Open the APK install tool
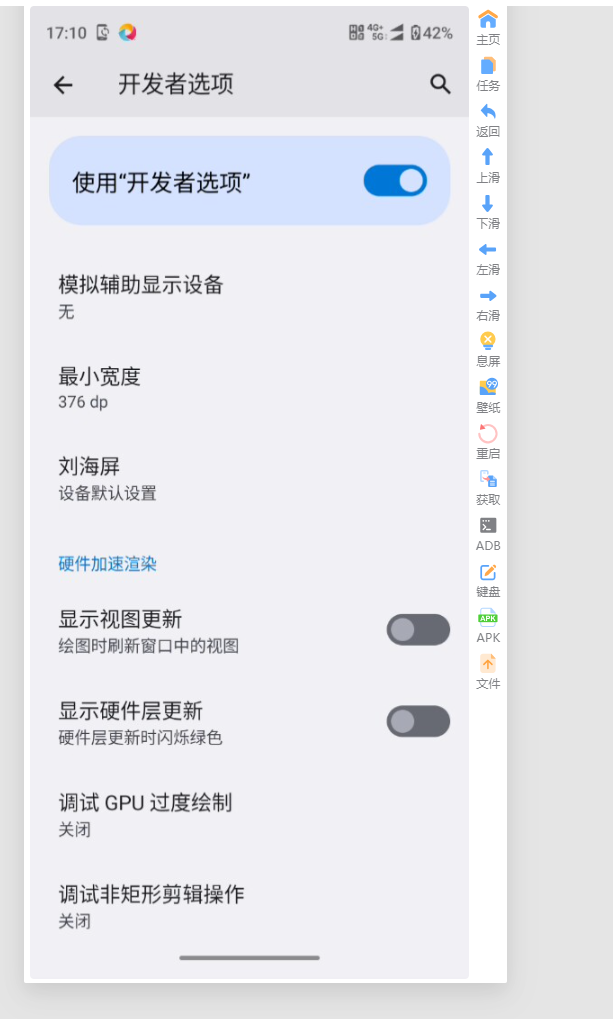 [x=488, y=625]
